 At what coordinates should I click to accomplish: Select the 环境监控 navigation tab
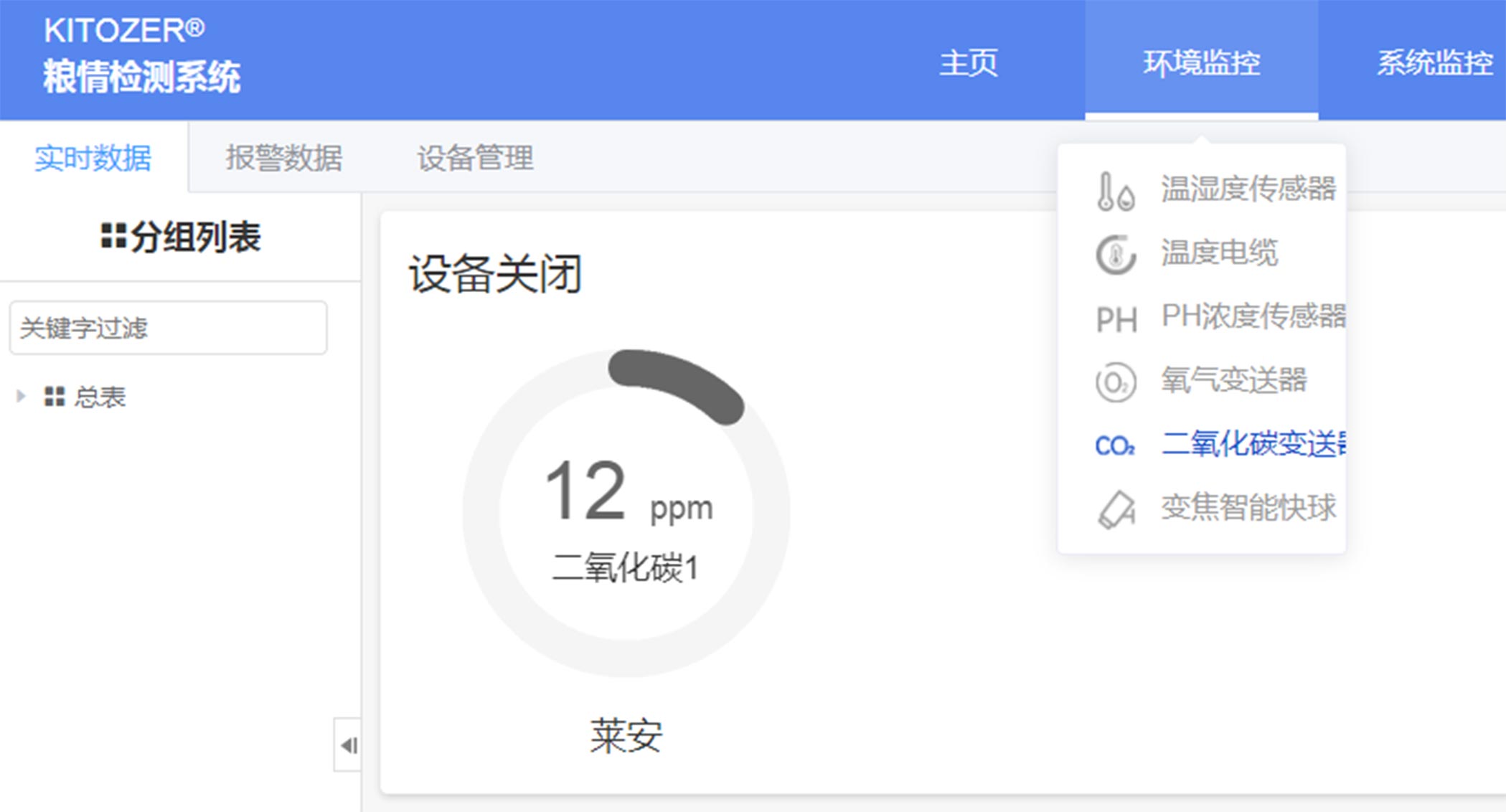coord(1201,63)
